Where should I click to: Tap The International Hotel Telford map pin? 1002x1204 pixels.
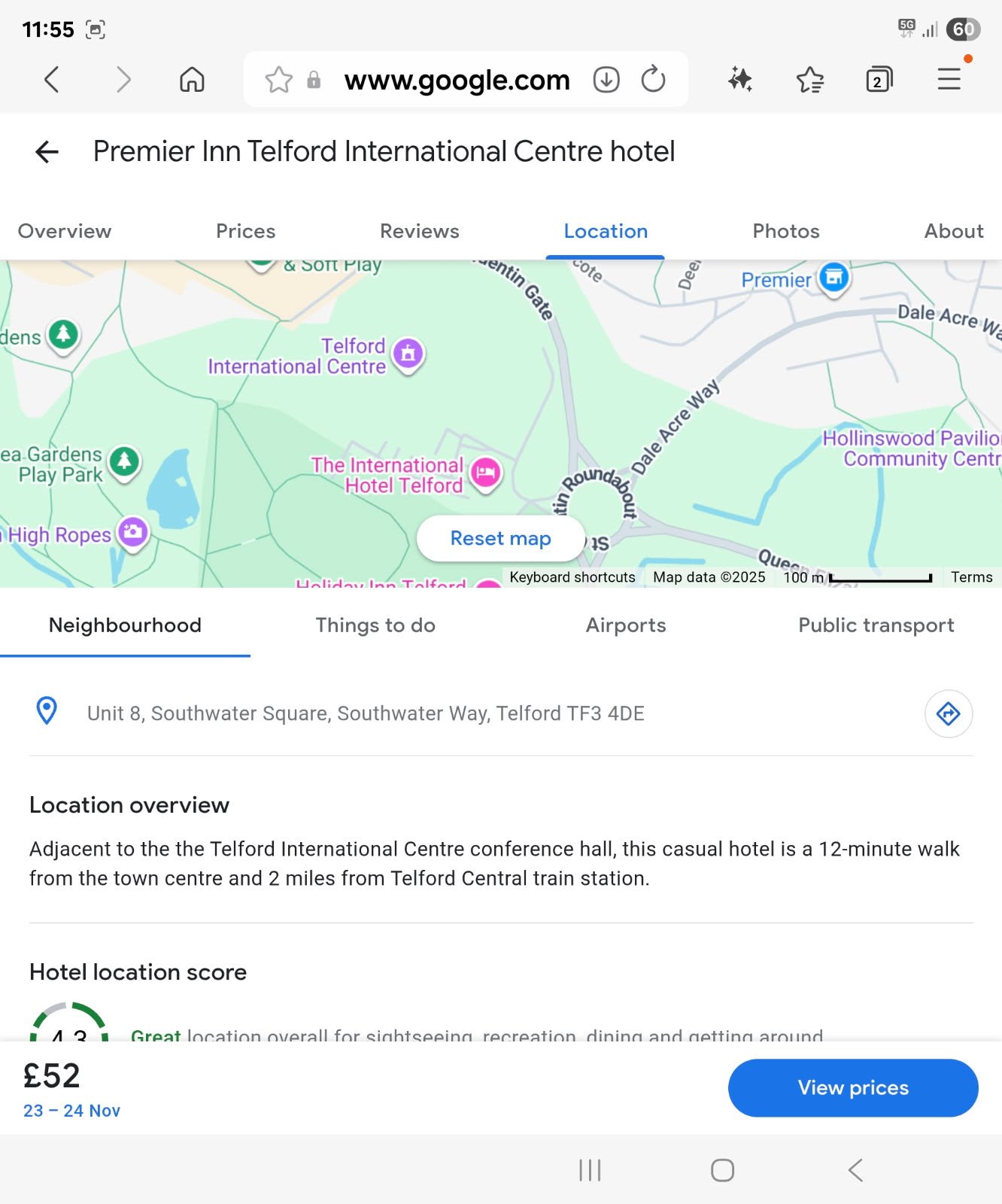point(486,473)
